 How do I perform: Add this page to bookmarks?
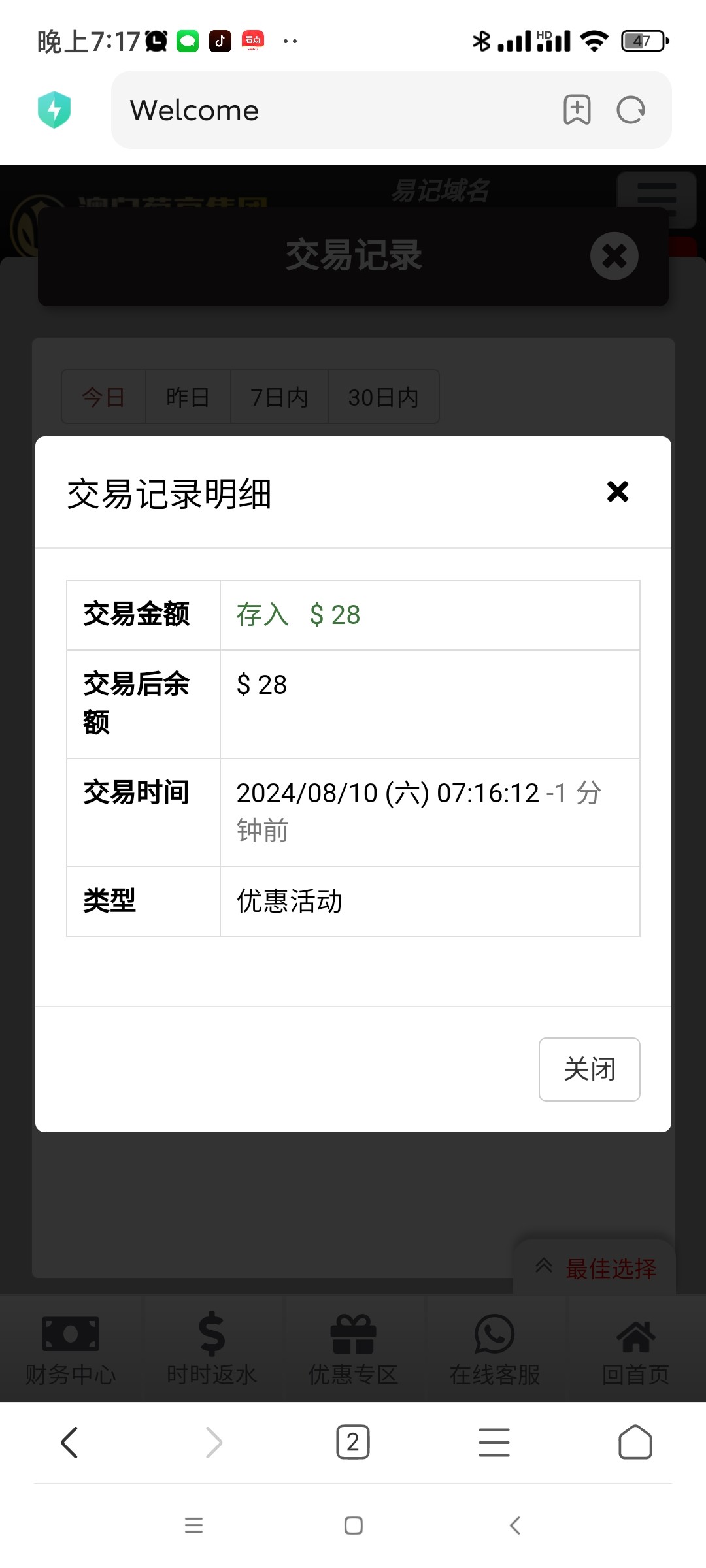click(x=577, y=110)
